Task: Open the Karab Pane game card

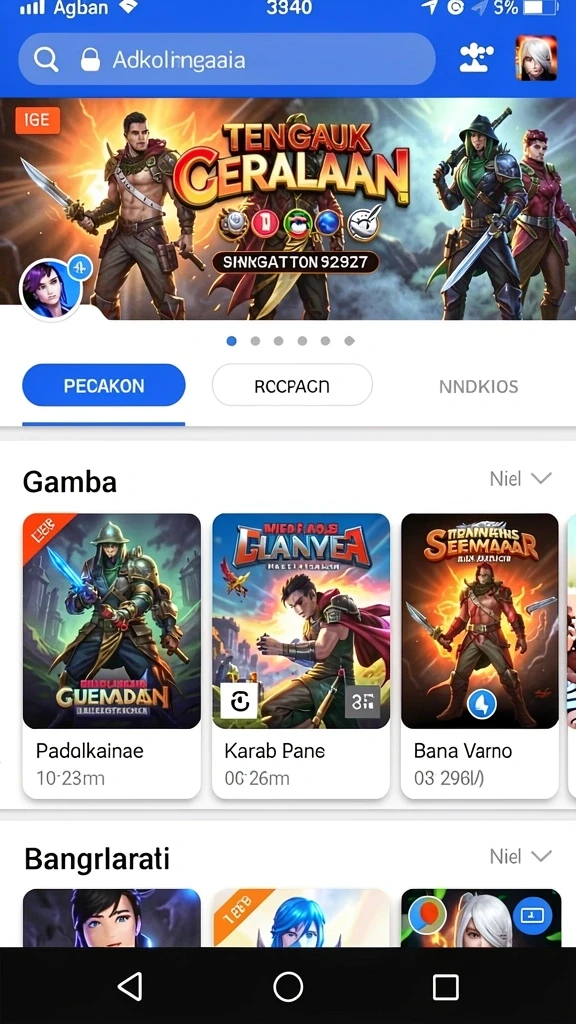Action: tap(301, 656)
